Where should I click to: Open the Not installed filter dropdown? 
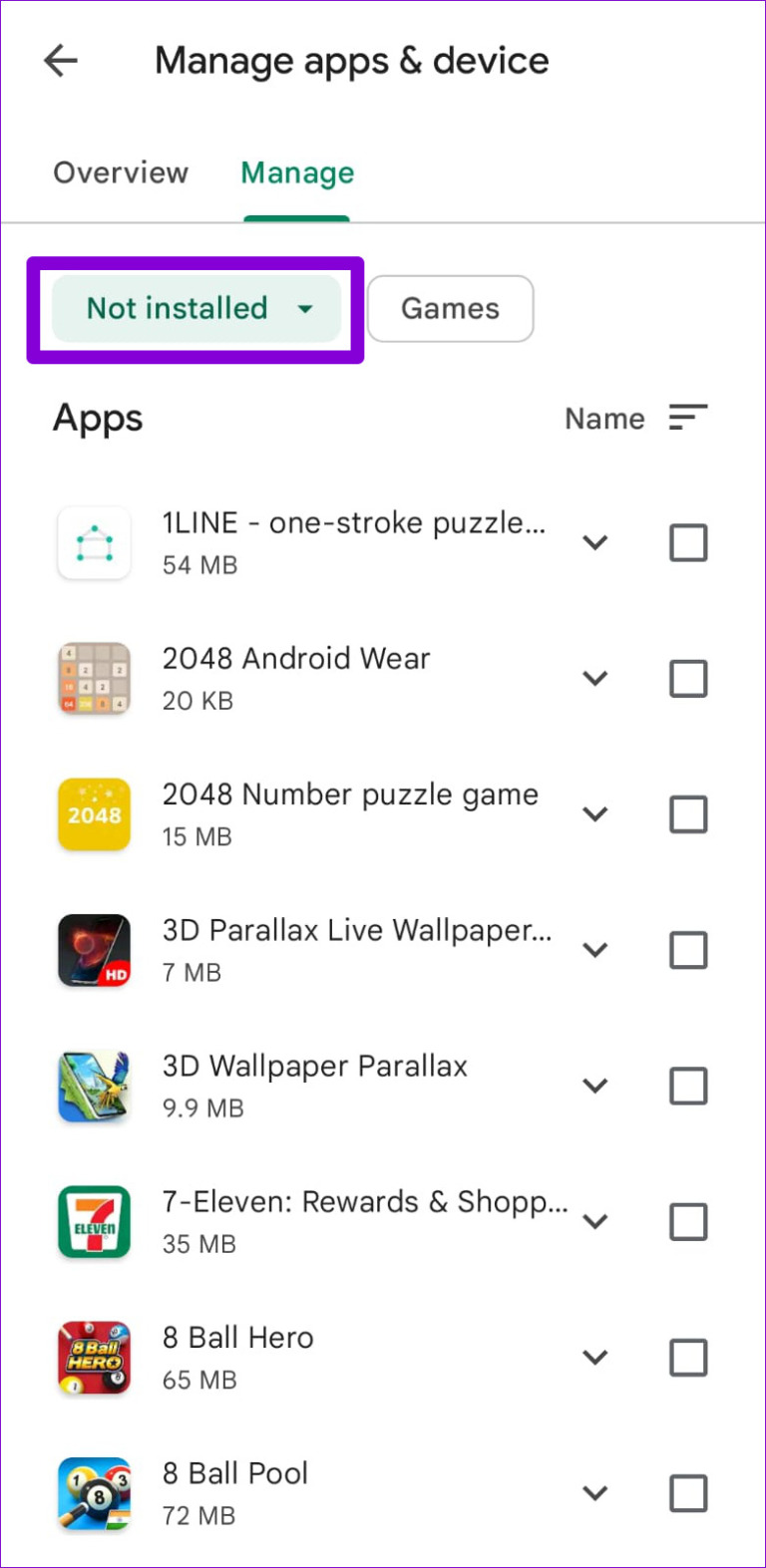coord(195,308)
